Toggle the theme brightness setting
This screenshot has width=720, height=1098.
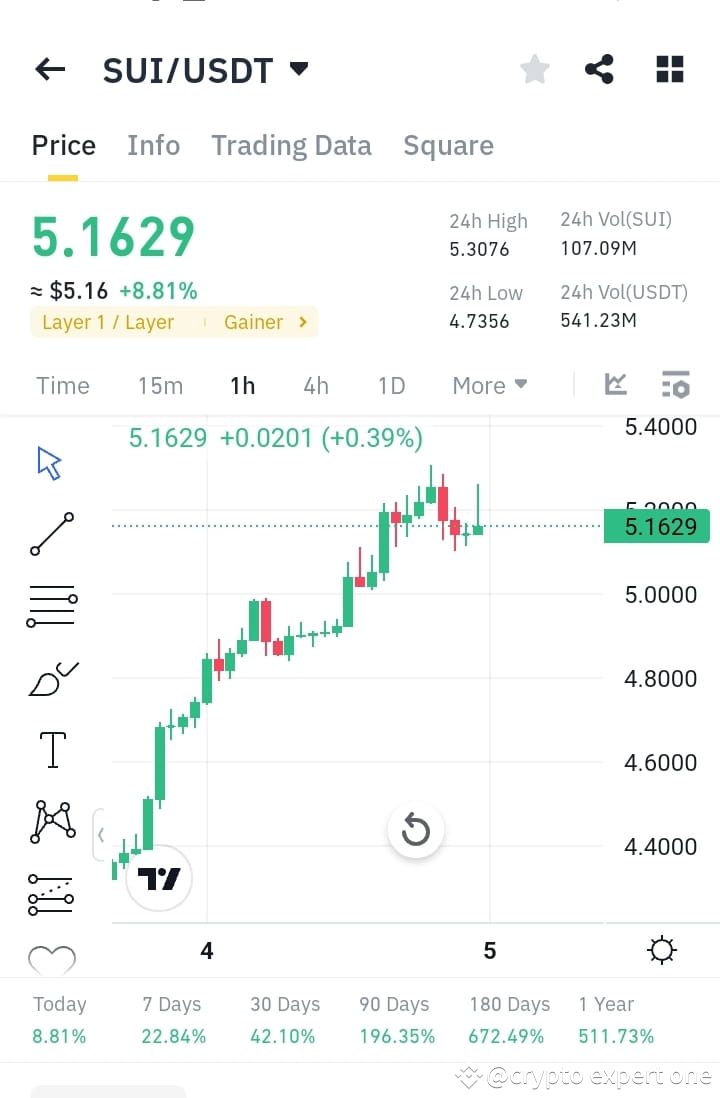click(x=661, y=950)
